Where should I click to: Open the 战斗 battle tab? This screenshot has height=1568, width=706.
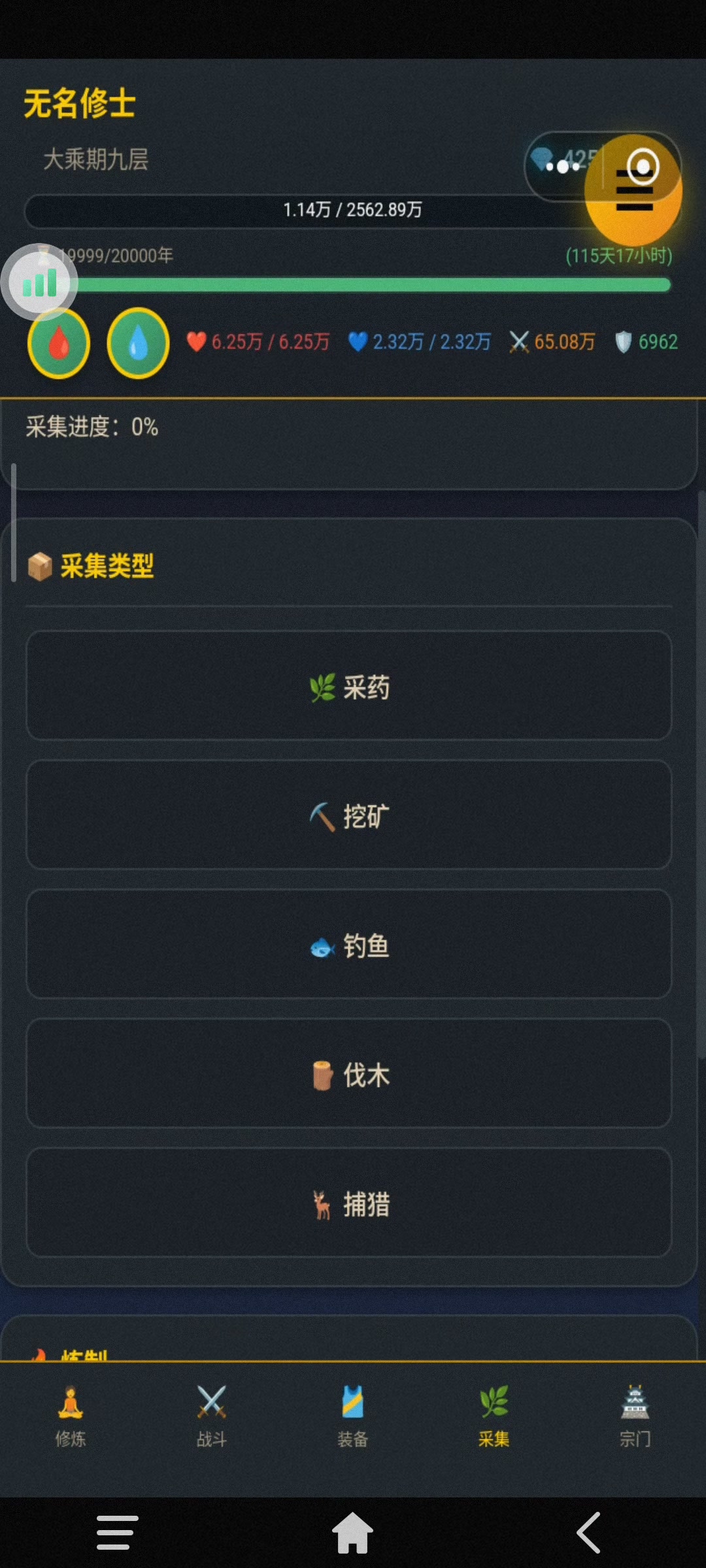tap(212, 1416)
